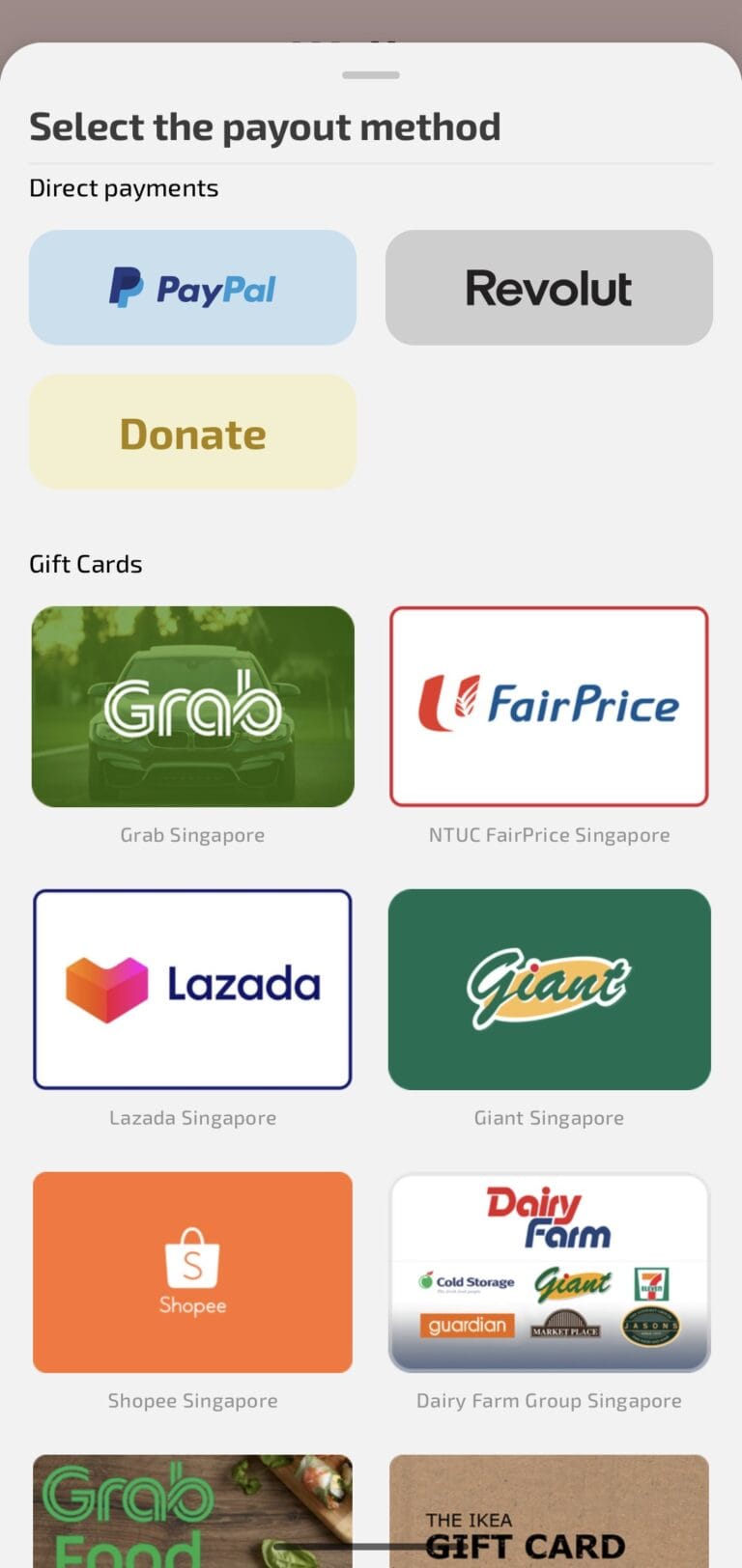Screen dimensions: 742x1568
Task: Select Revolut for direct payment
Action: point(549,288)
